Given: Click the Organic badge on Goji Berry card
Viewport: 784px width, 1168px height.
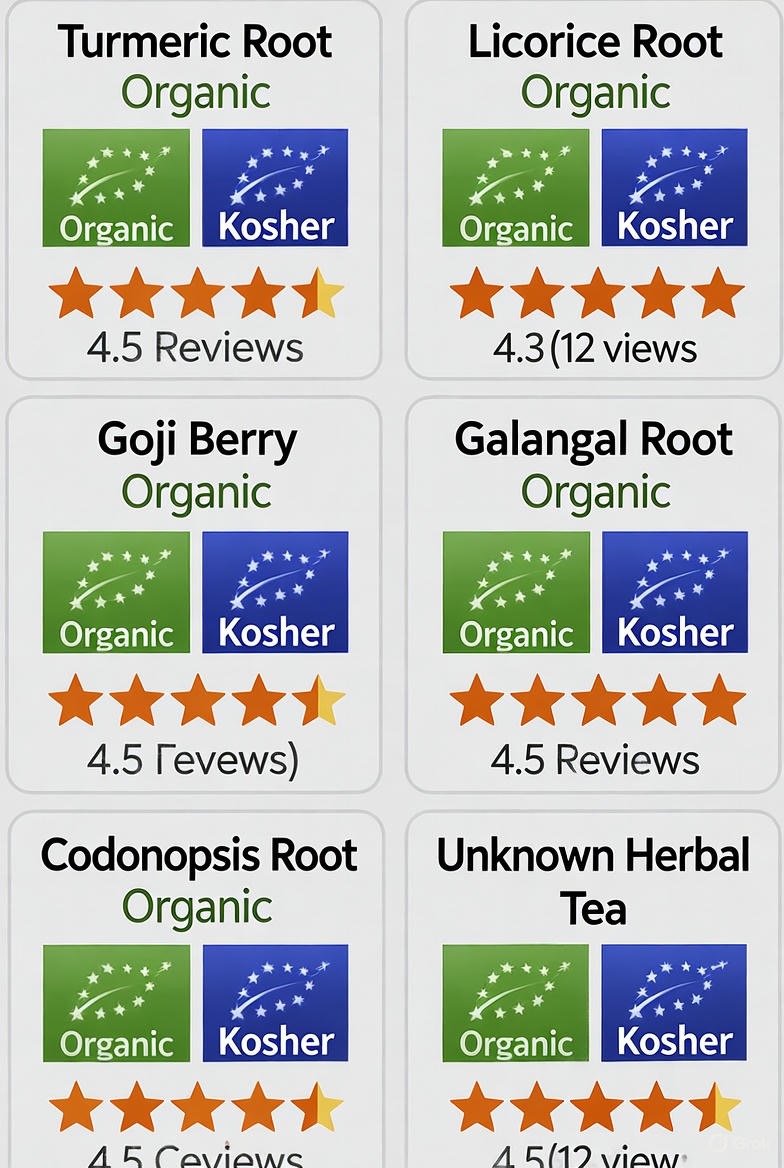Looking at the screenshot, I should [x=115, y=592].
